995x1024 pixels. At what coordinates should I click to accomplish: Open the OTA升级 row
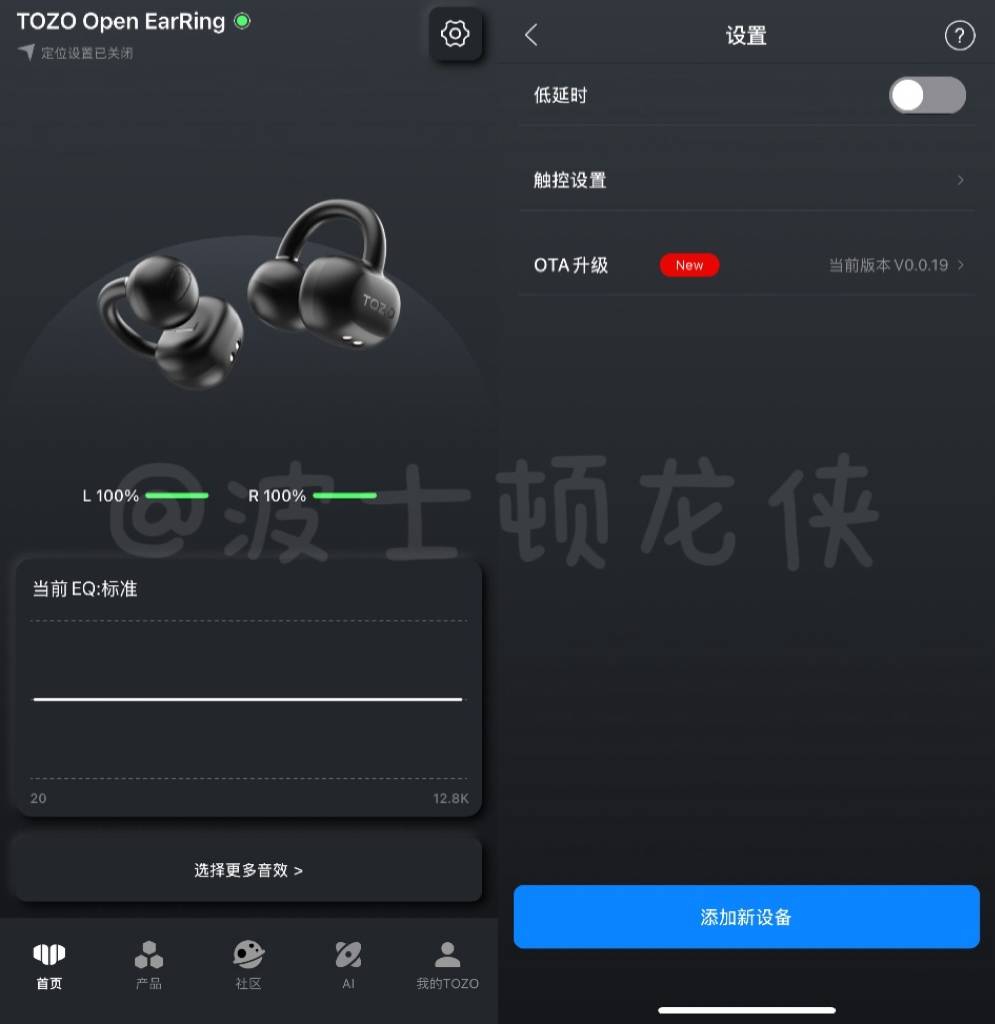[746, 265]
